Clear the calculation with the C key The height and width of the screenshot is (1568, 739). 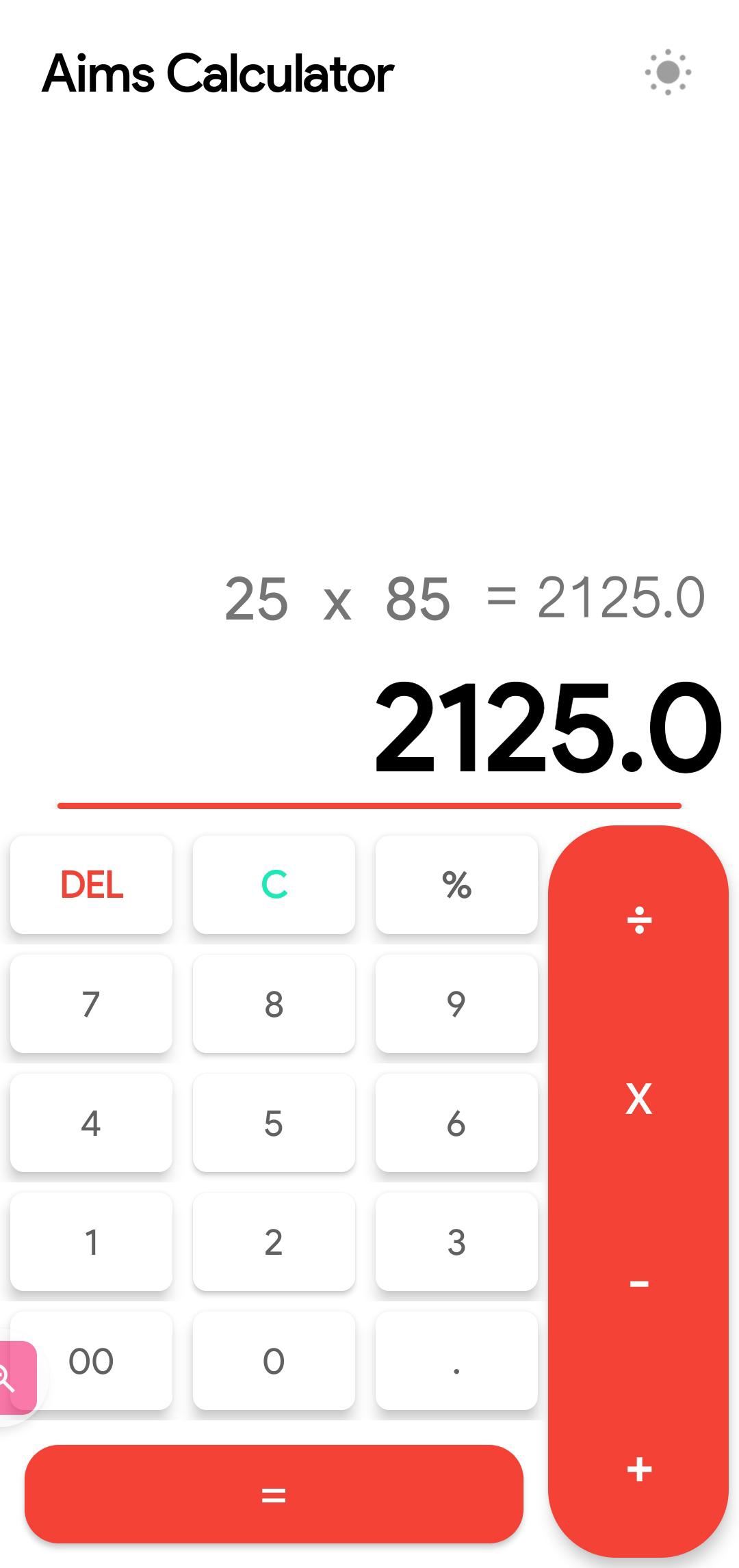274,884
